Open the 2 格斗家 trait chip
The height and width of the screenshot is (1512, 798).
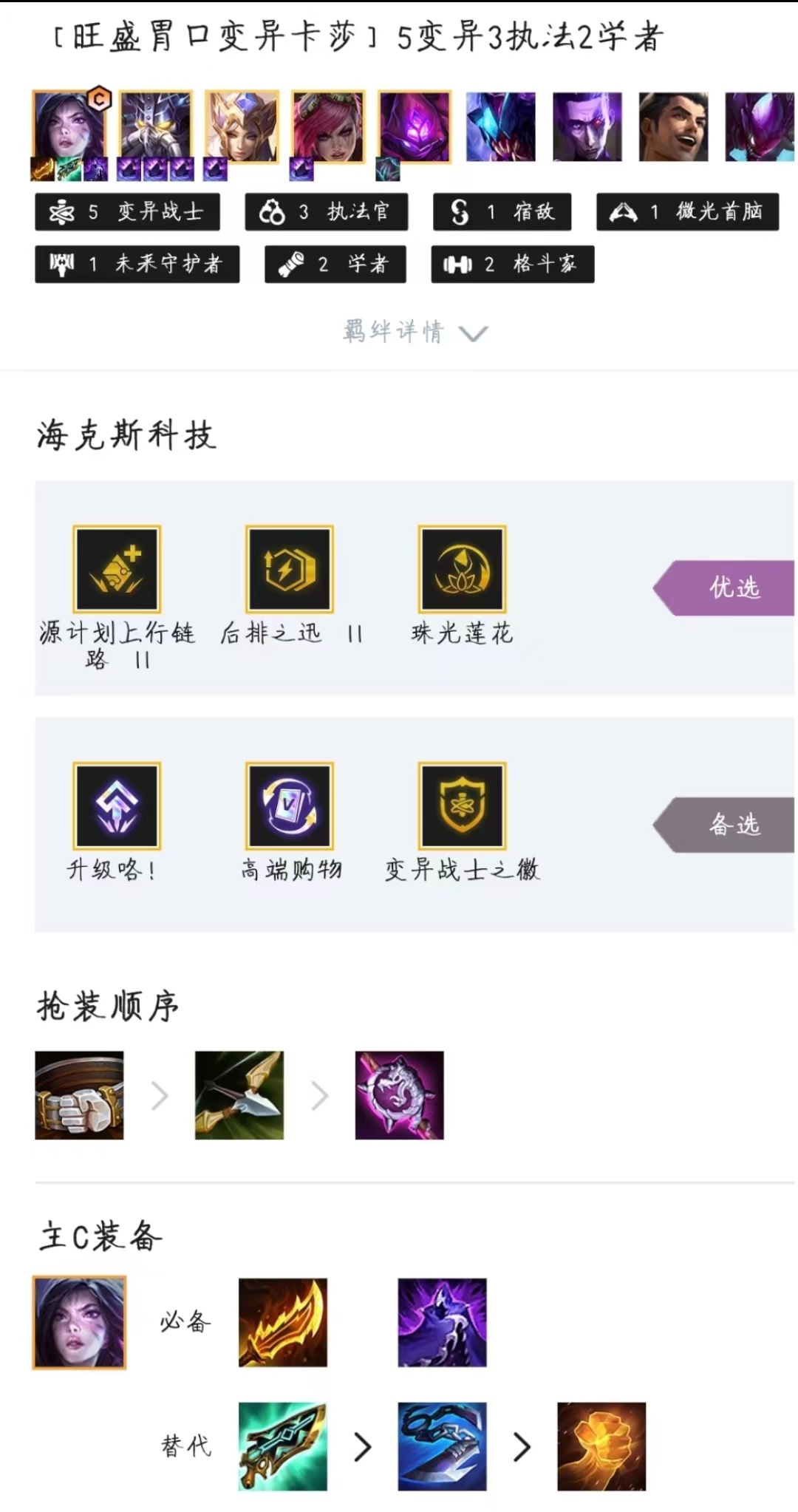[x=512, y=265]
